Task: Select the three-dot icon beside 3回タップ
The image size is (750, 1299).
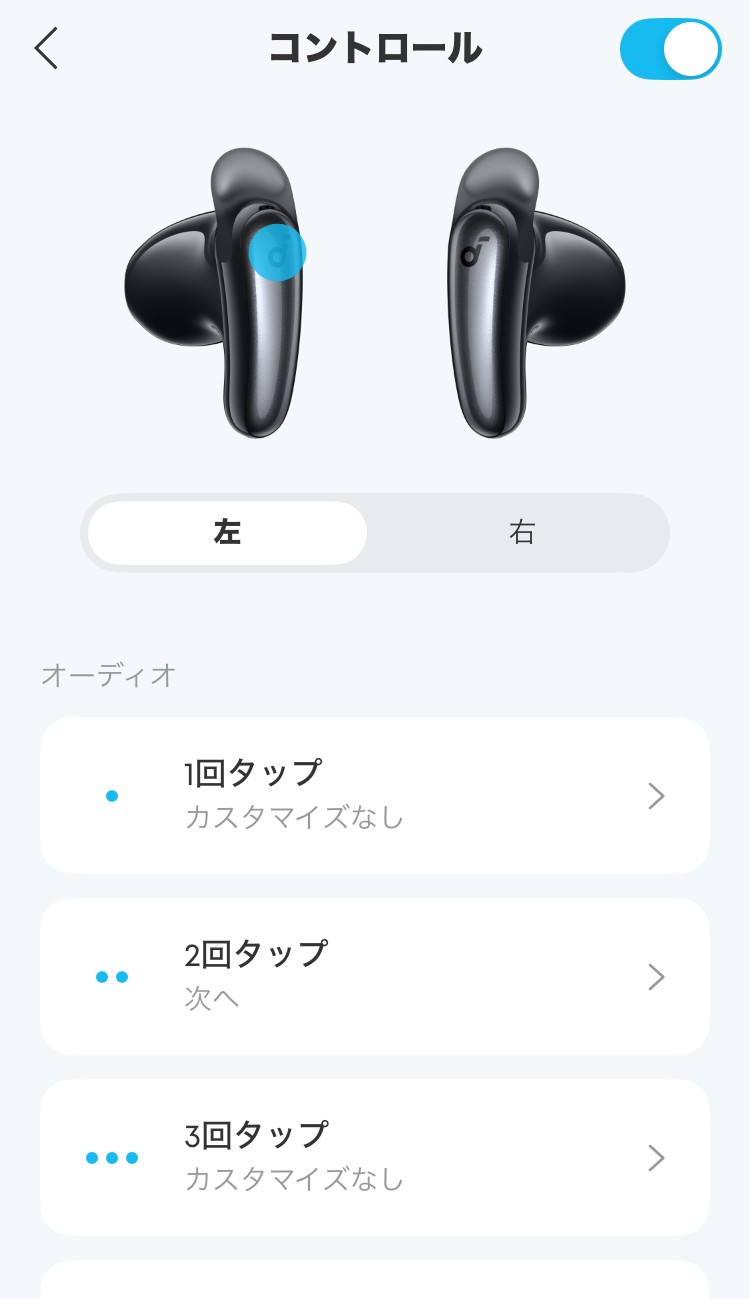Action: coord(114,1158)
